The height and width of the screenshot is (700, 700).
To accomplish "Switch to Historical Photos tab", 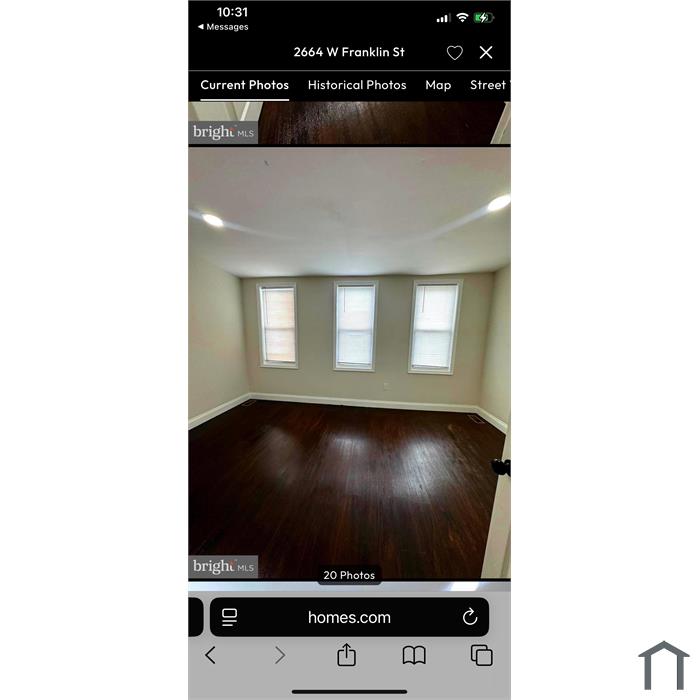I will (x=357, y=85).
